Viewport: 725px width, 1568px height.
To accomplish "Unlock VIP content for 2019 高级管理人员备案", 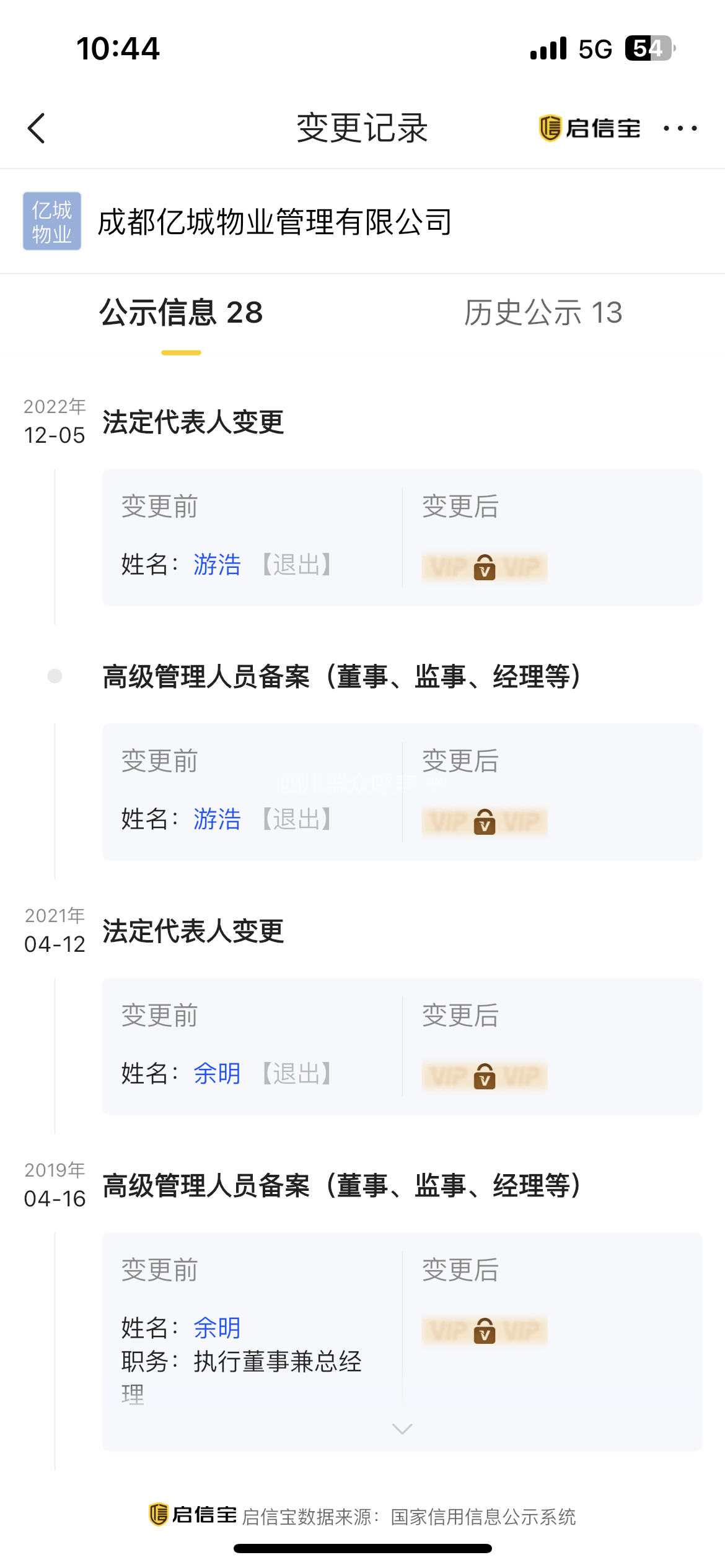I will tap(485, 1331).
